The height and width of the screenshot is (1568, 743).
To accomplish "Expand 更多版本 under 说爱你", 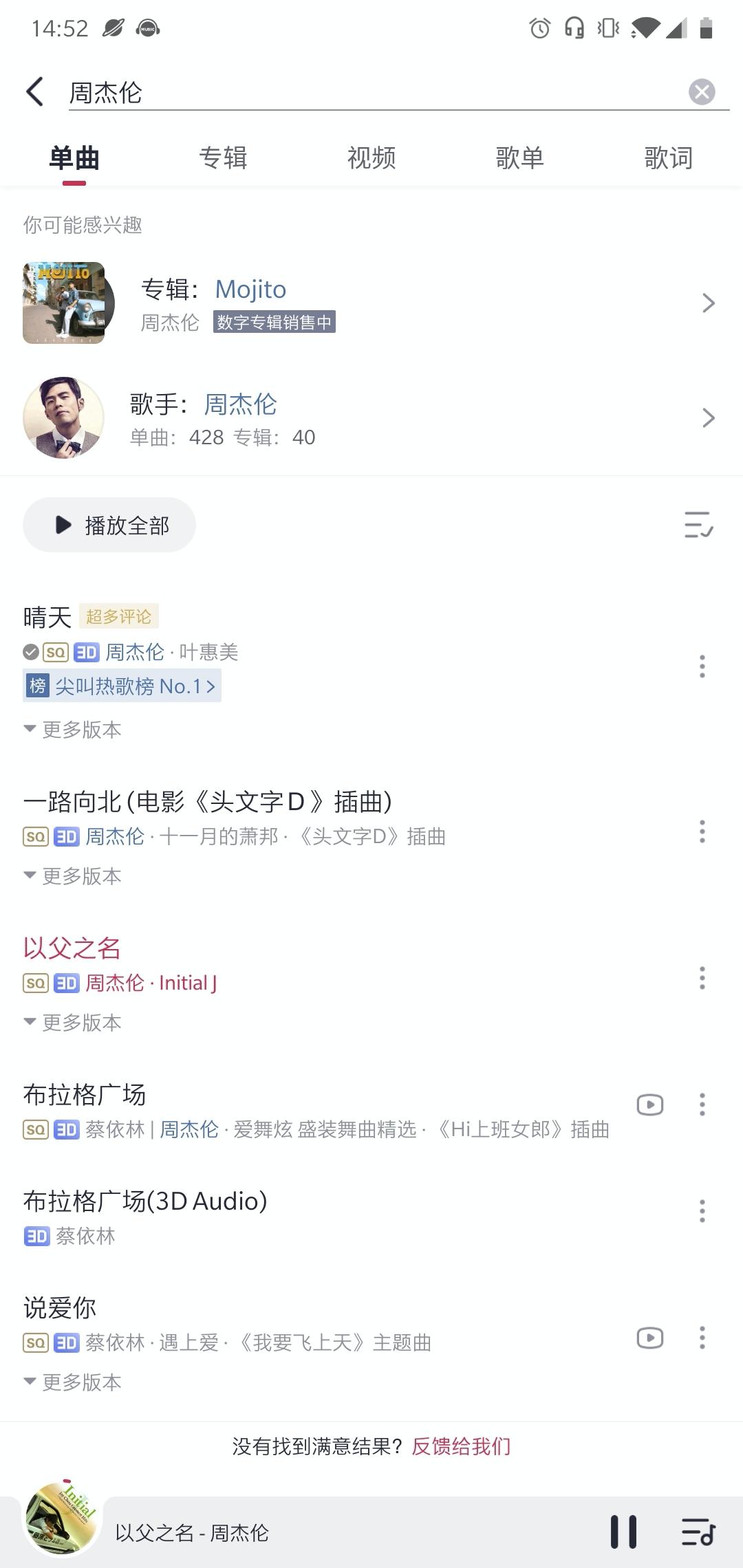I will (72, 1382).
